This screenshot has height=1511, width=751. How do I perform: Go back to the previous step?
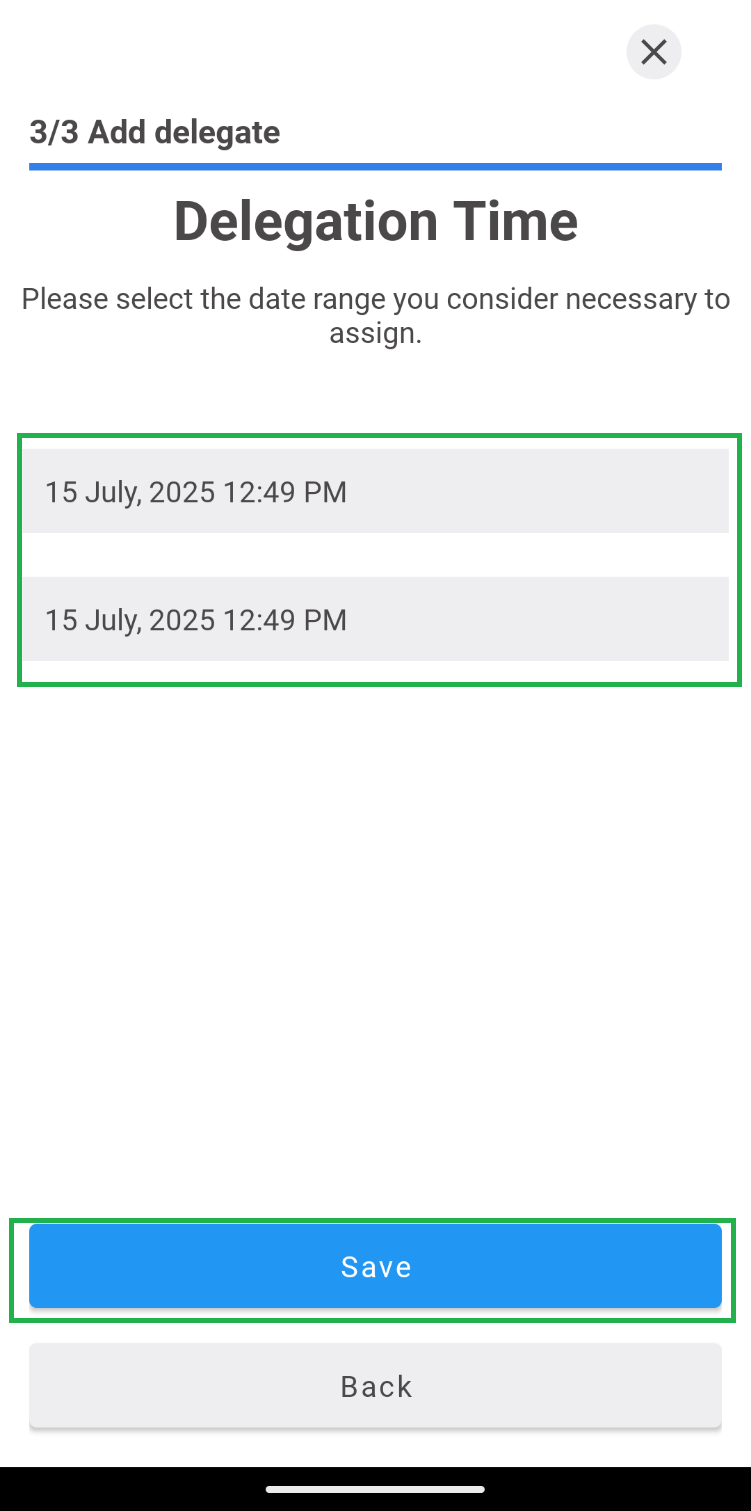coord(375,1386)
